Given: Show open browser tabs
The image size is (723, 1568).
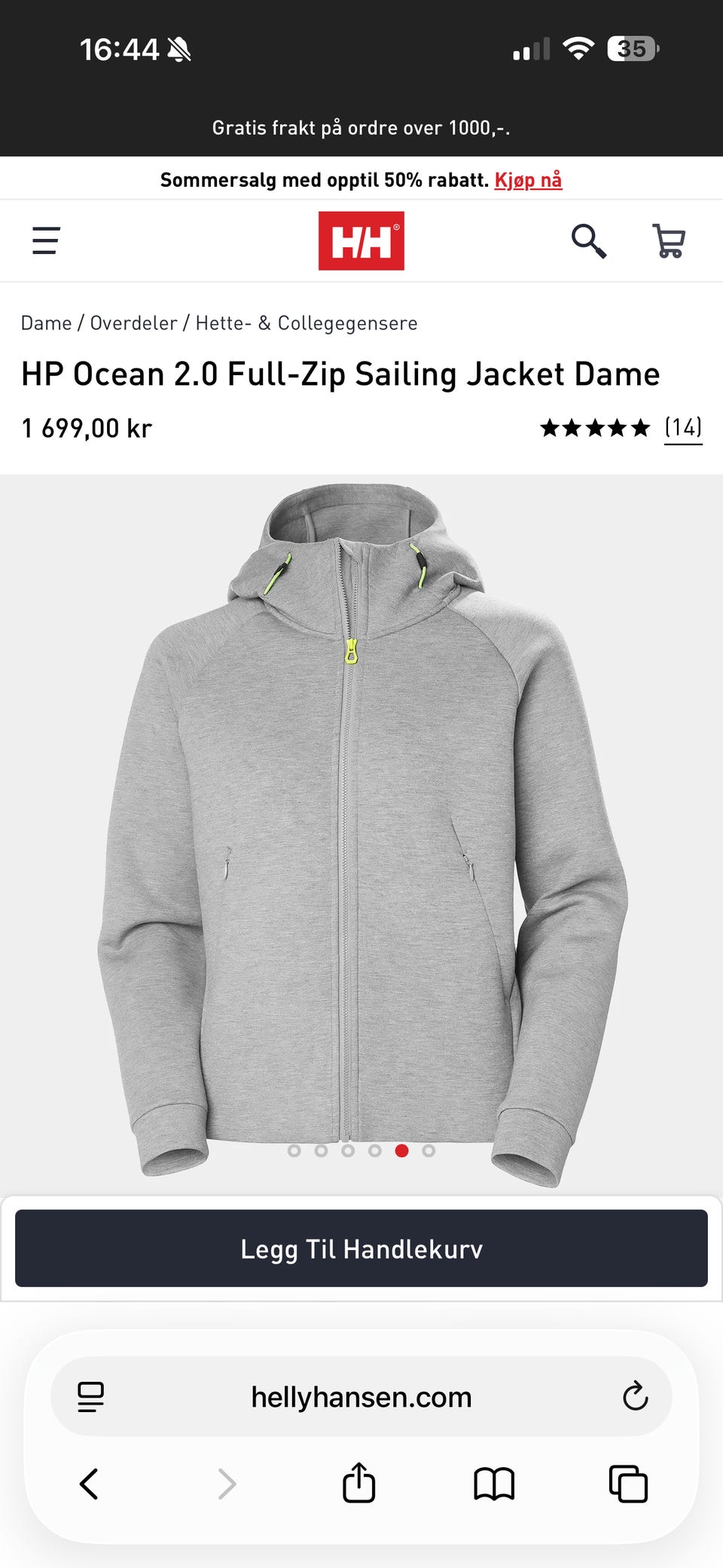Looking at the screenshot, I should click(628, 1484).
